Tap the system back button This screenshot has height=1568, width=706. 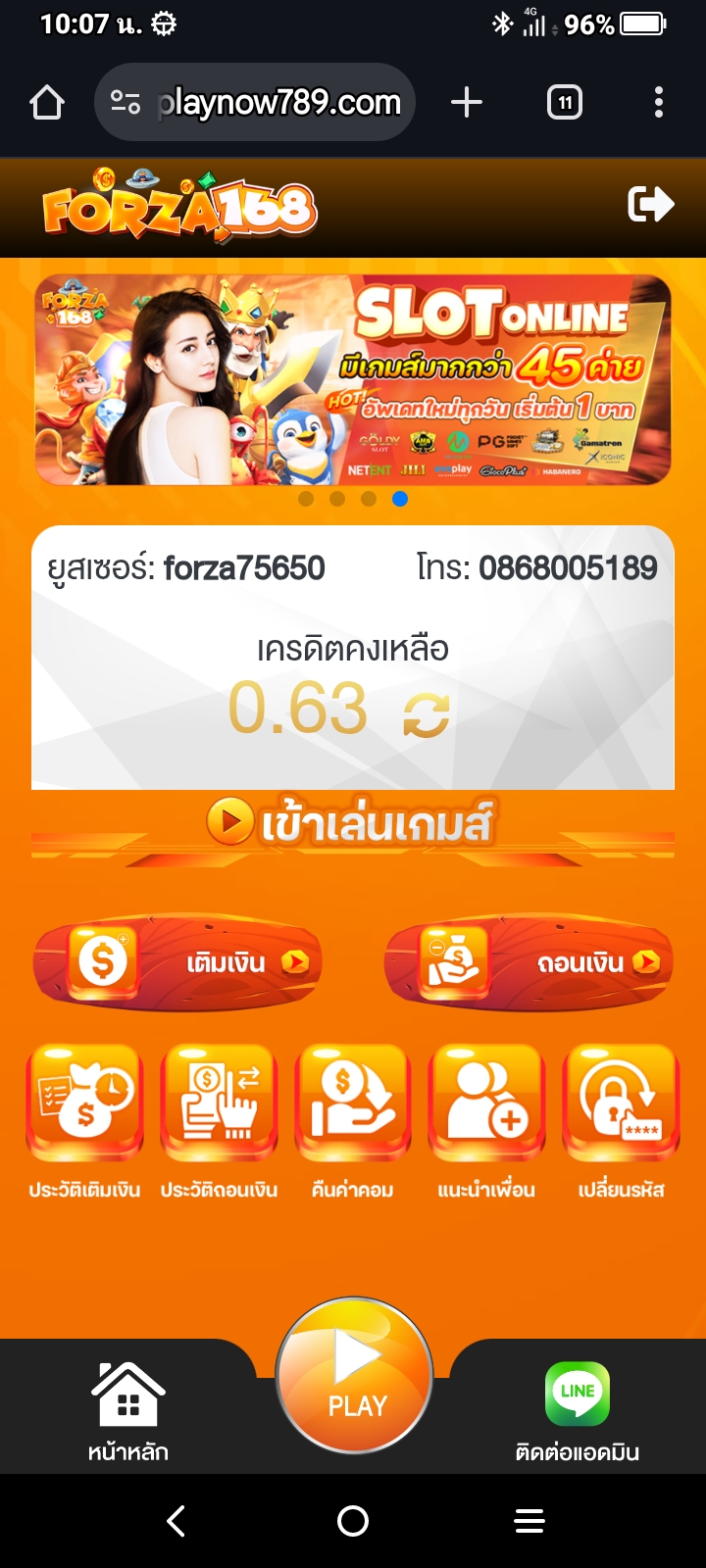pos(176,1521)
